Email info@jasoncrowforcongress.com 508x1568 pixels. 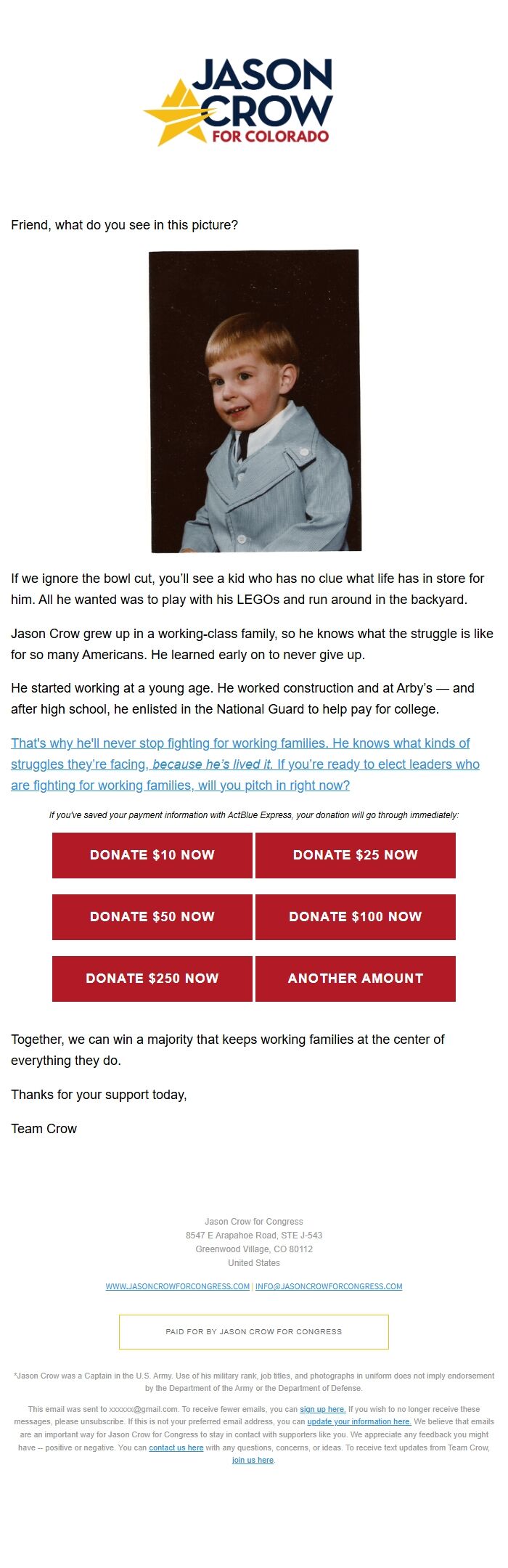click(x=329, y=1286)
